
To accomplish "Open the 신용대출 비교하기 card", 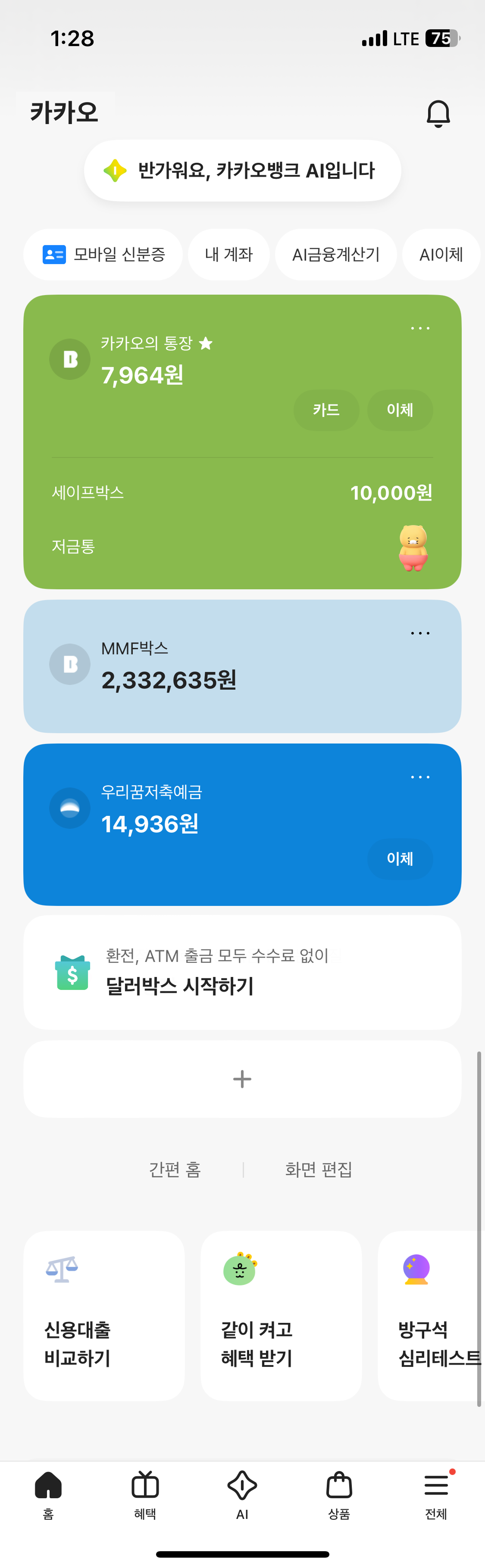I will click(x=103, y=1316).
